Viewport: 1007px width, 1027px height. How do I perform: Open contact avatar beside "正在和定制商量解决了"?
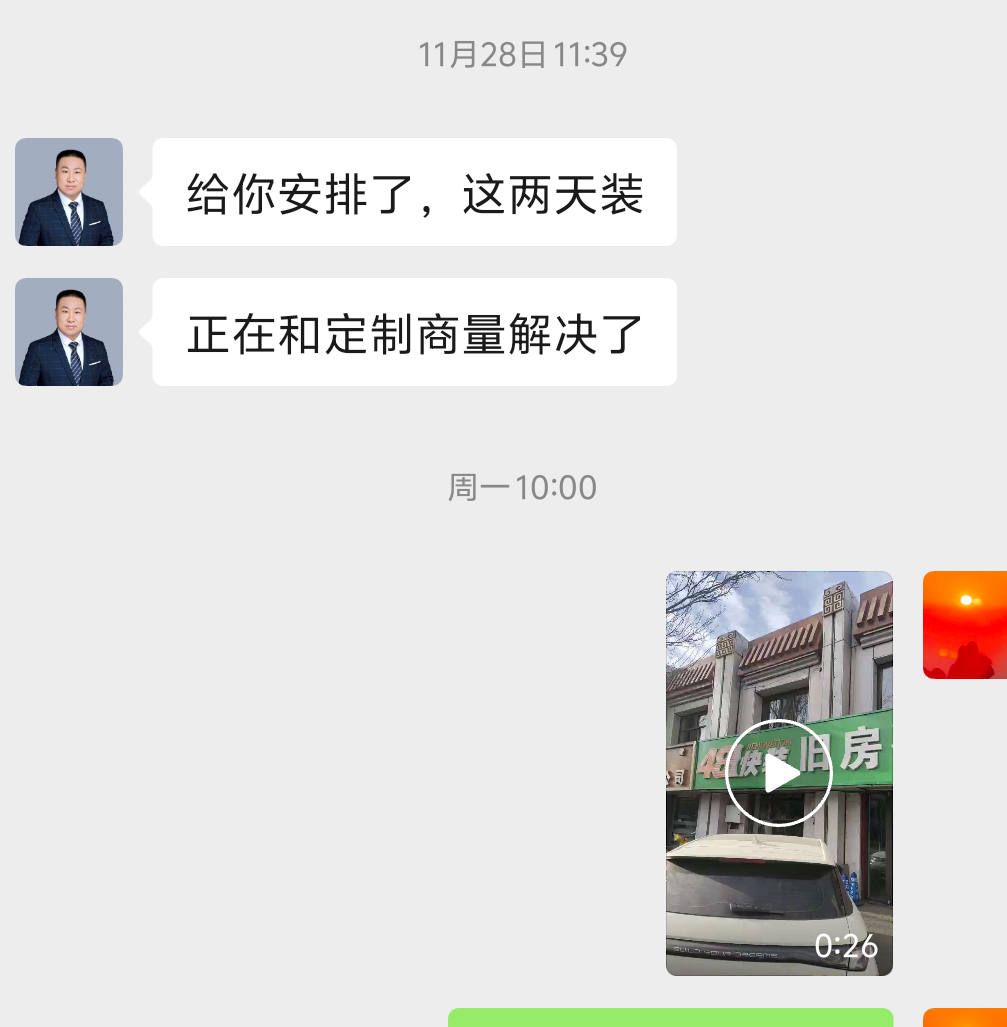pyautogui.click(x=69, y=332)
